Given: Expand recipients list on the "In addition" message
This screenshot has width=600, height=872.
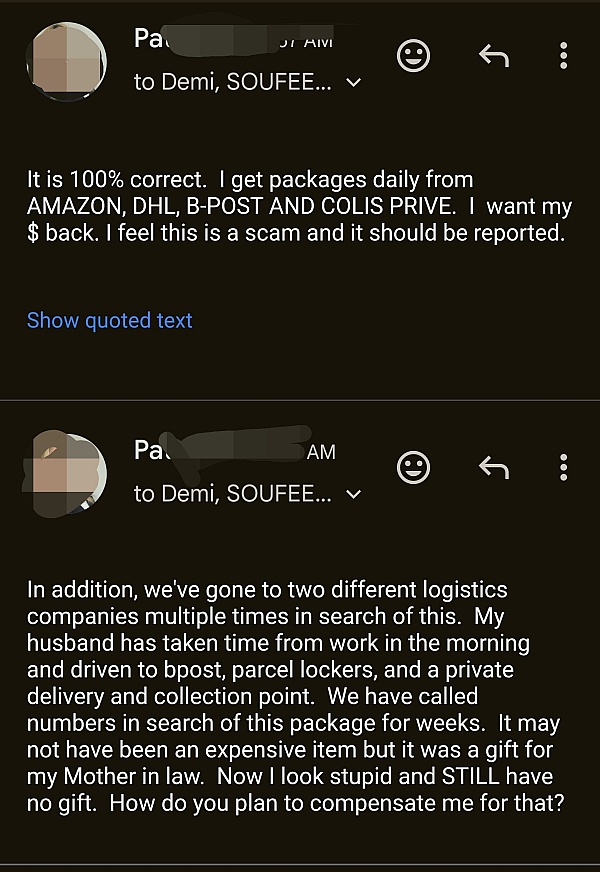Looking at the screenshot, I should click(x=352, y=494).
